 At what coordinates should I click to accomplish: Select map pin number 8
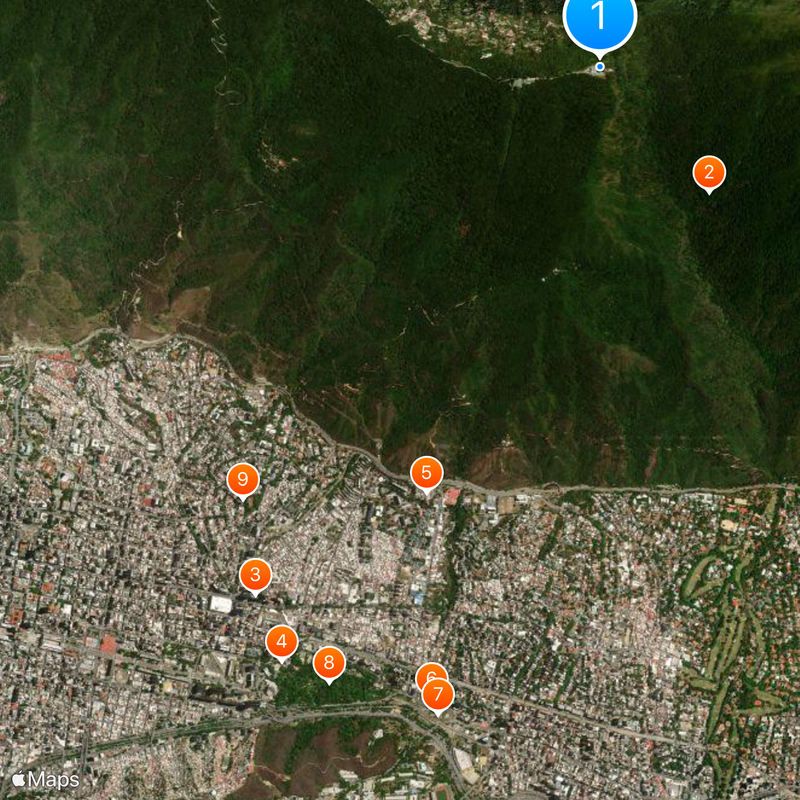click(329, 662)
